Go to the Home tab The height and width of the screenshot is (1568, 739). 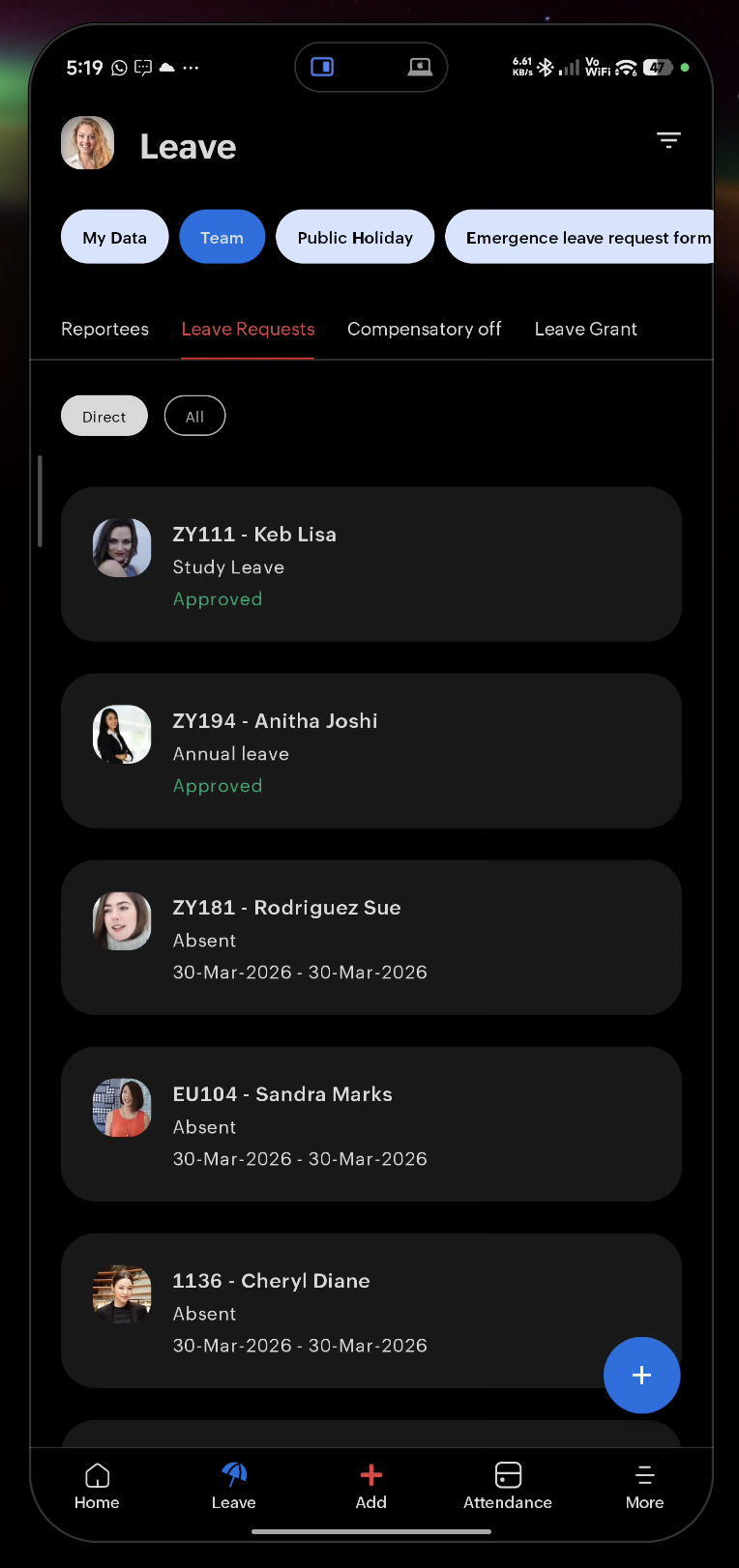tap(97, 1486)
